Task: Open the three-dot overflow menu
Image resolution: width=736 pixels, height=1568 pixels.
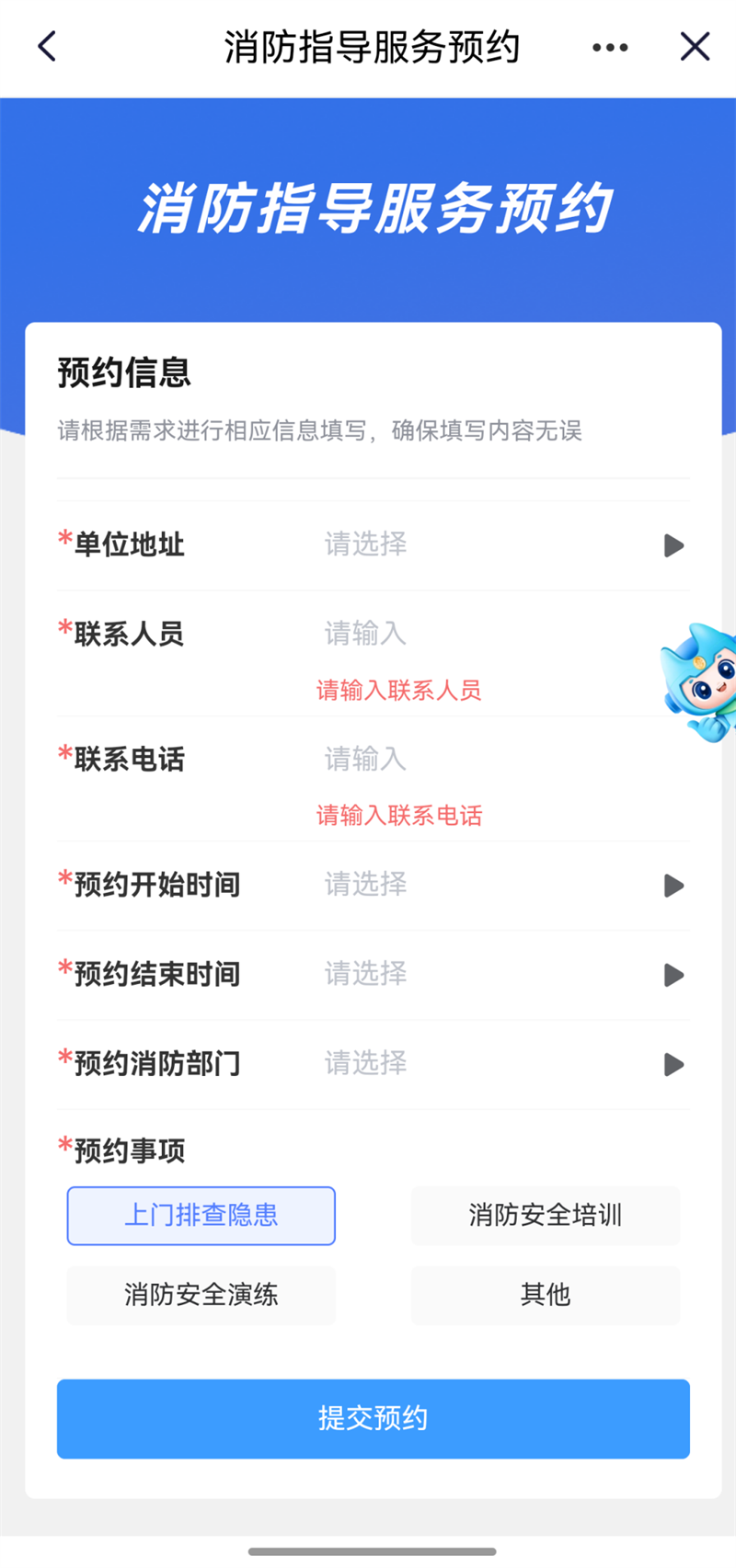Action: click(x=610, y=47)
